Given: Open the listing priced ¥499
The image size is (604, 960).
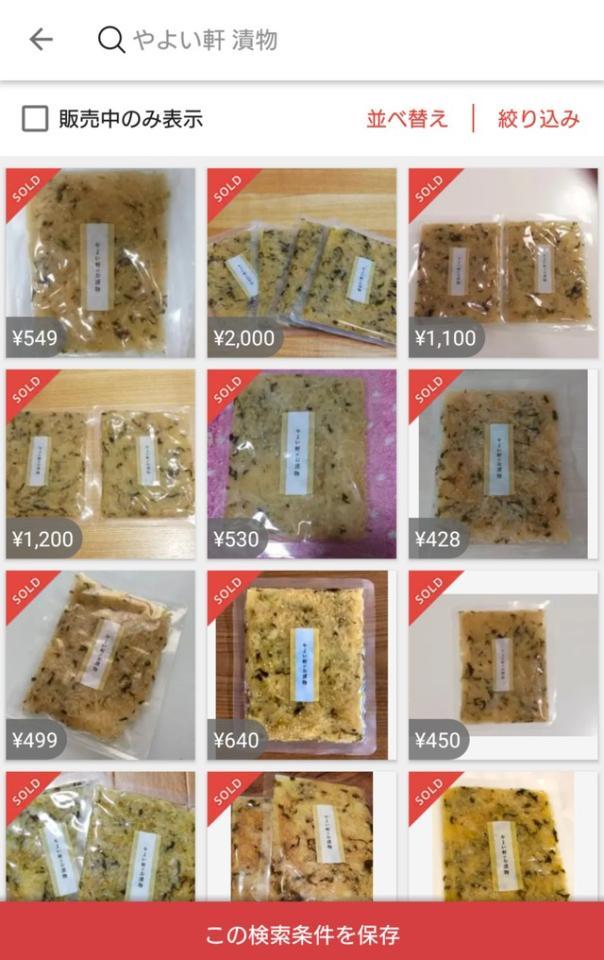Looking at the screenshot, I should pos(101,665).
